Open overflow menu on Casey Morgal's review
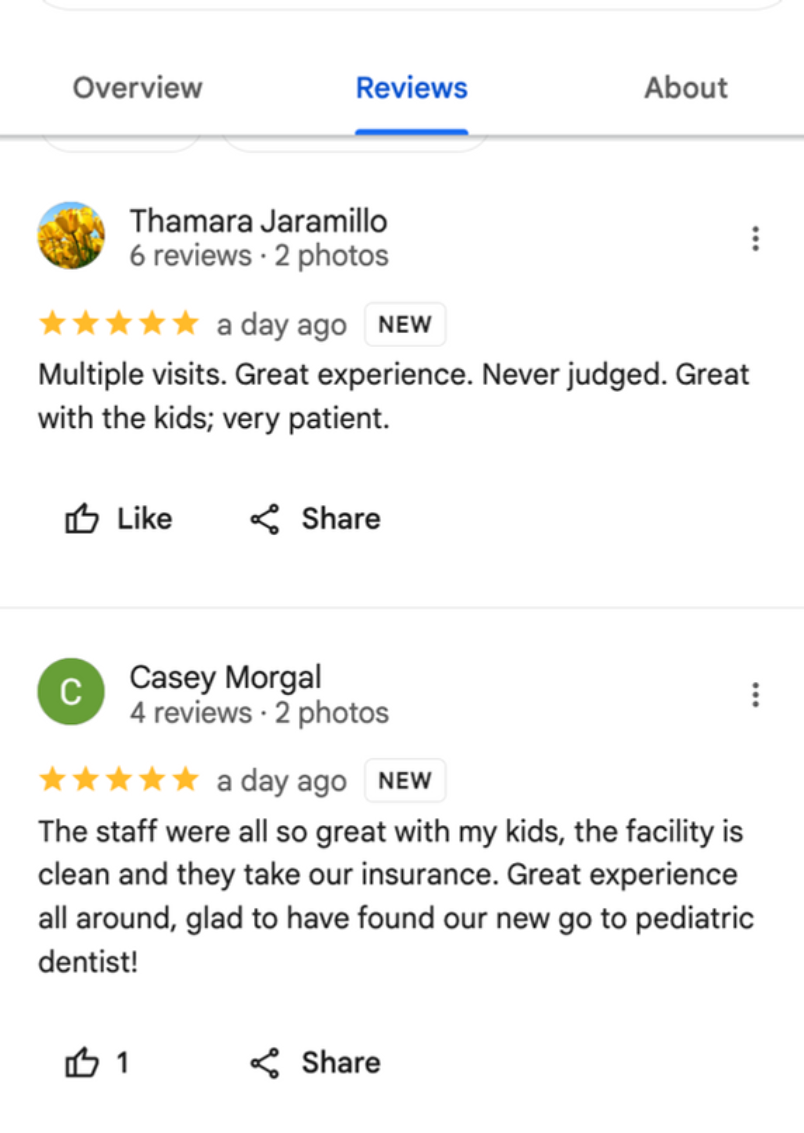804x1133 pixels. 755,694
